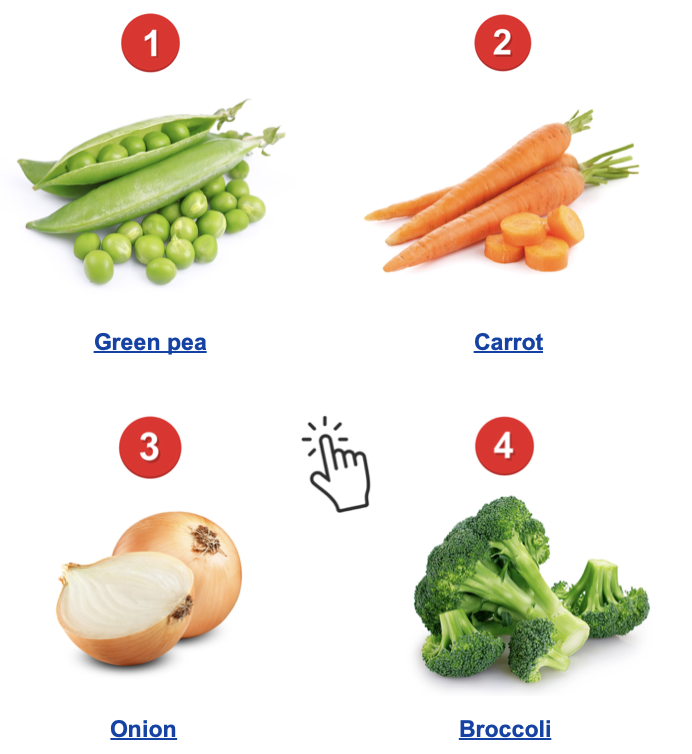Open the Carrot link
This screenshot has width=692, height=754.
click(508, 343)
